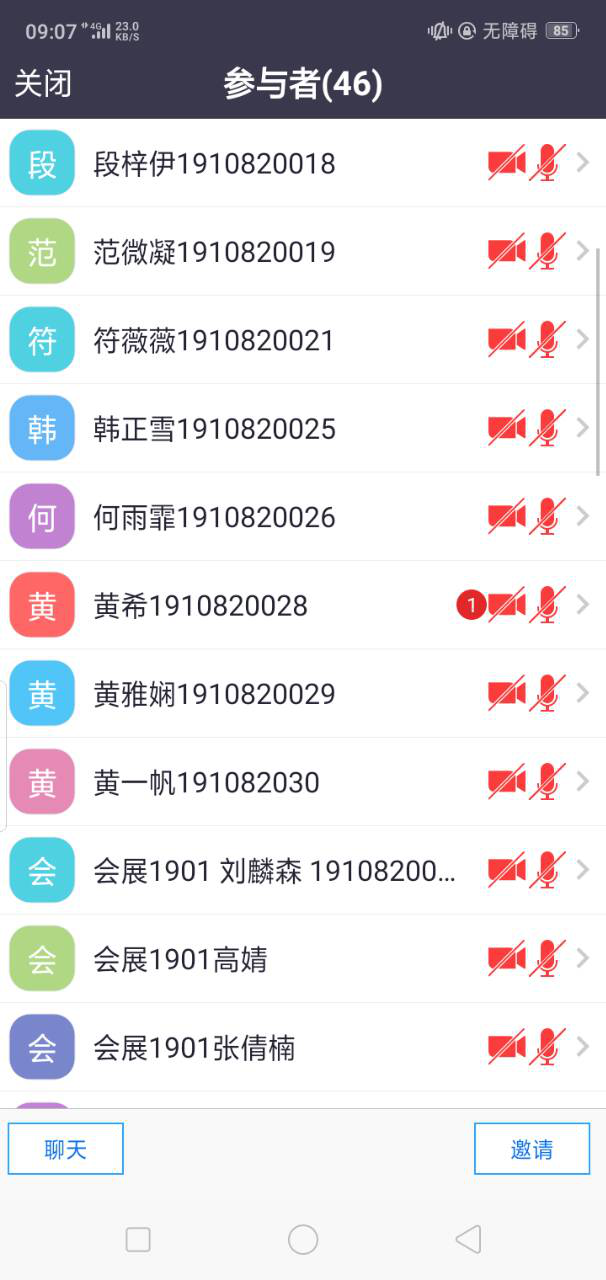Open the 聊天 chat button
Image resolution: width=606 pixels, height=1280 pixels.
pyautogui.click(x=66, y=1149)
